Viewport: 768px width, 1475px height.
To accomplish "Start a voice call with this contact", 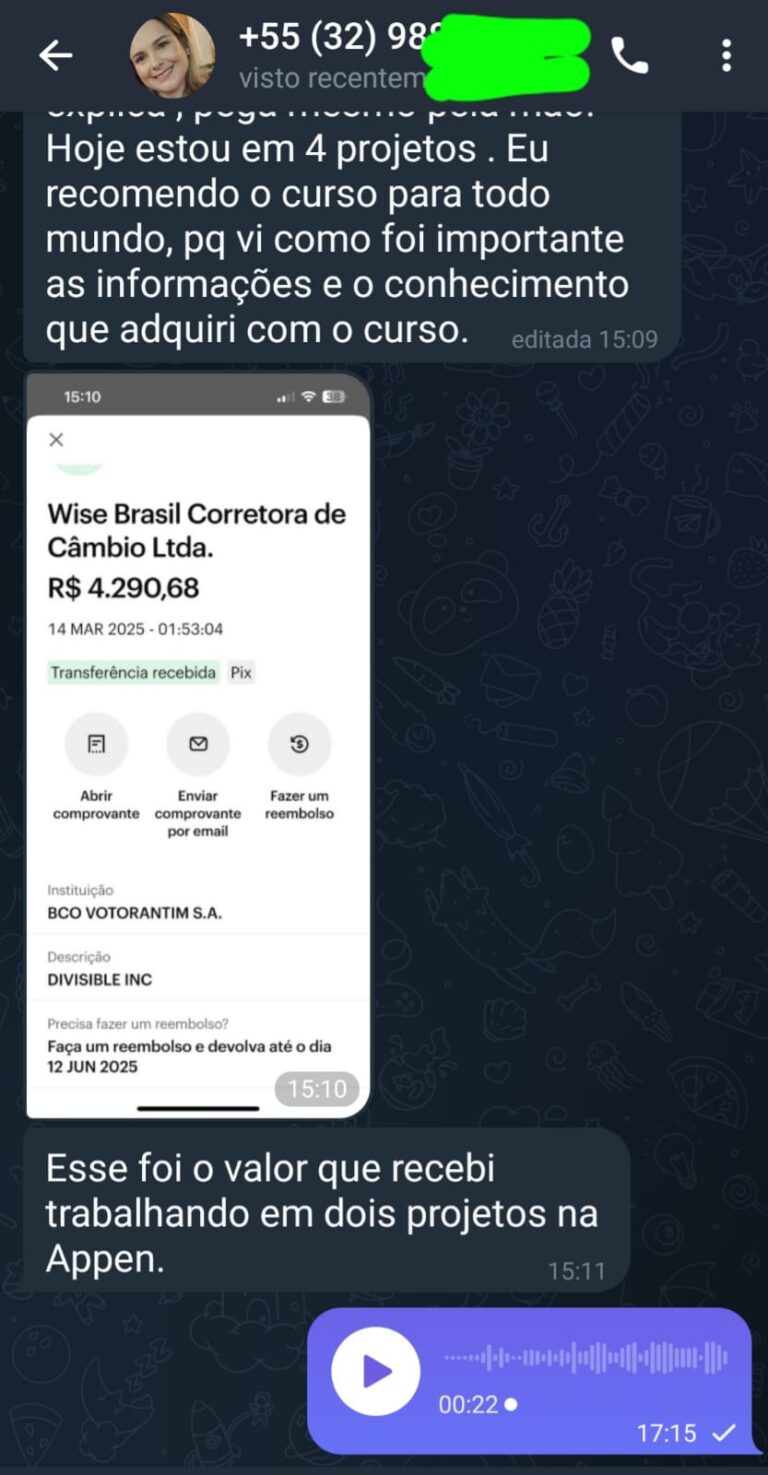I will pos(629,56).
